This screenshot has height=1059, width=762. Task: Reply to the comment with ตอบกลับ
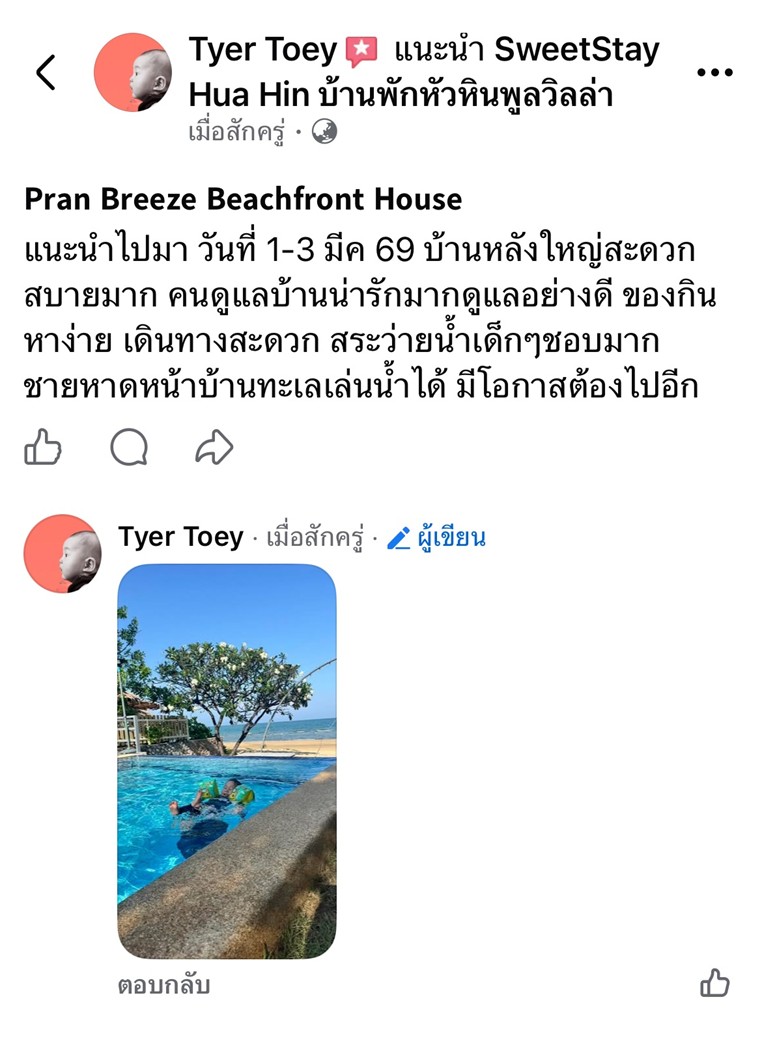pos(164,985)
